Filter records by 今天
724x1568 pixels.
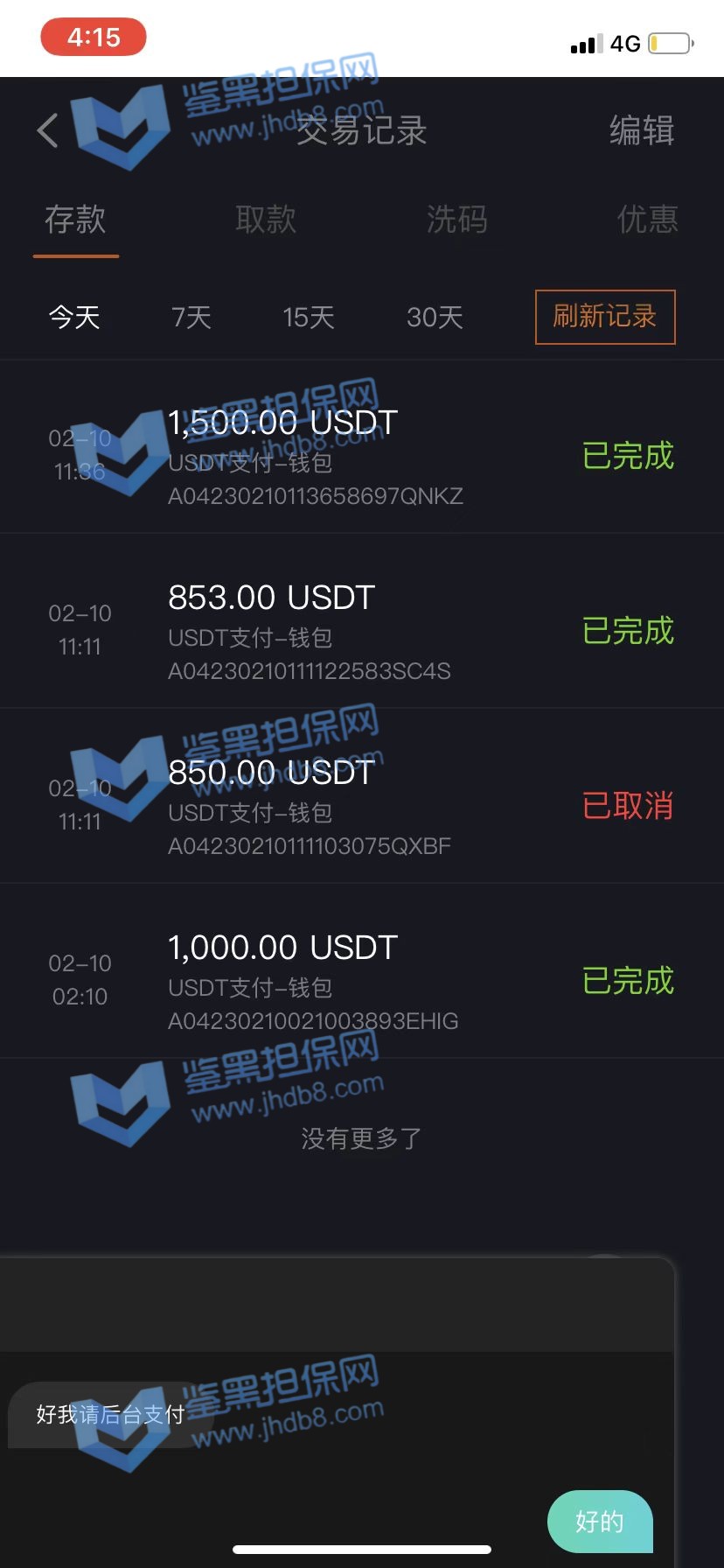[x=74, y=317]
